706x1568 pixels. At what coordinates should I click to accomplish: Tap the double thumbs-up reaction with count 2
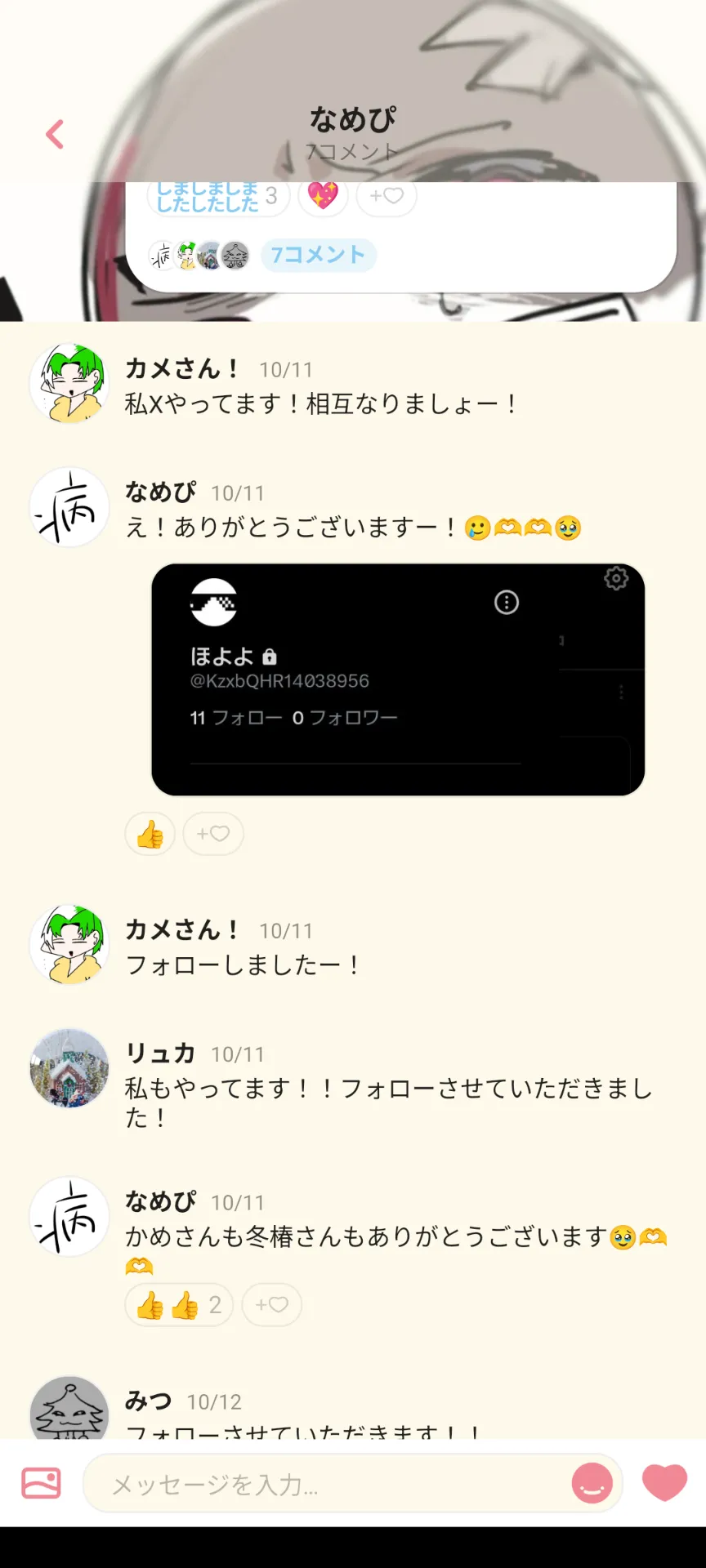[179, 1305]
